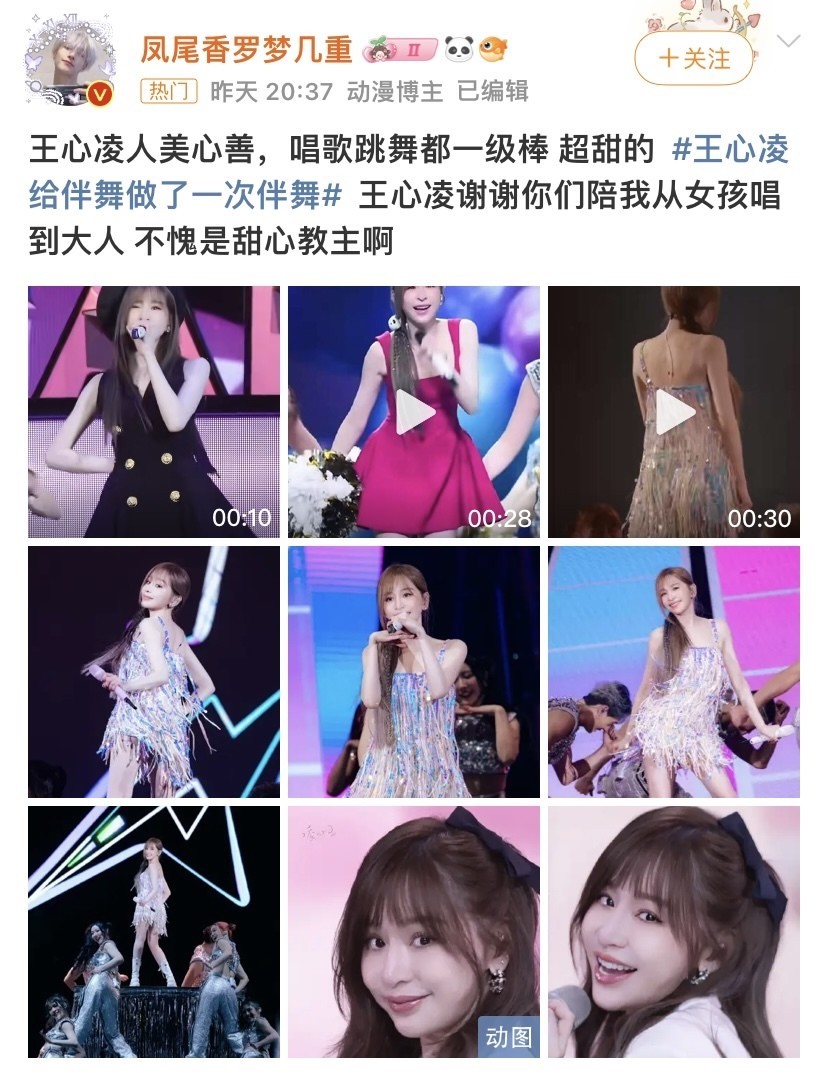
Task: Tap the 热门 hot tag
Action: coord(168,92)
